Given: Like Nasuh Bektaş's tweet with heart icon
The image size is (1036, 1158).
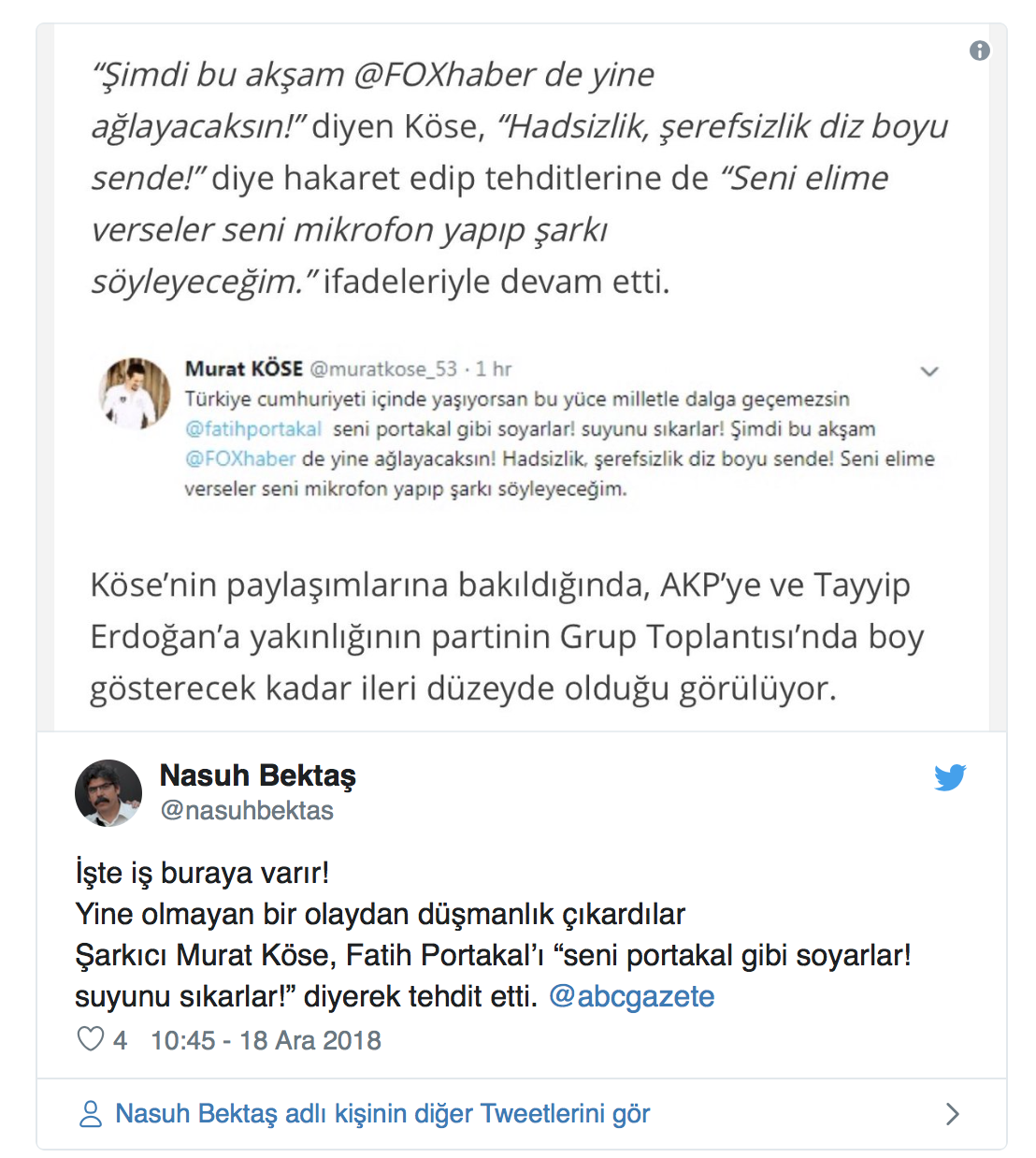Looking at the screenshot, I should (x=91, y=1039).
